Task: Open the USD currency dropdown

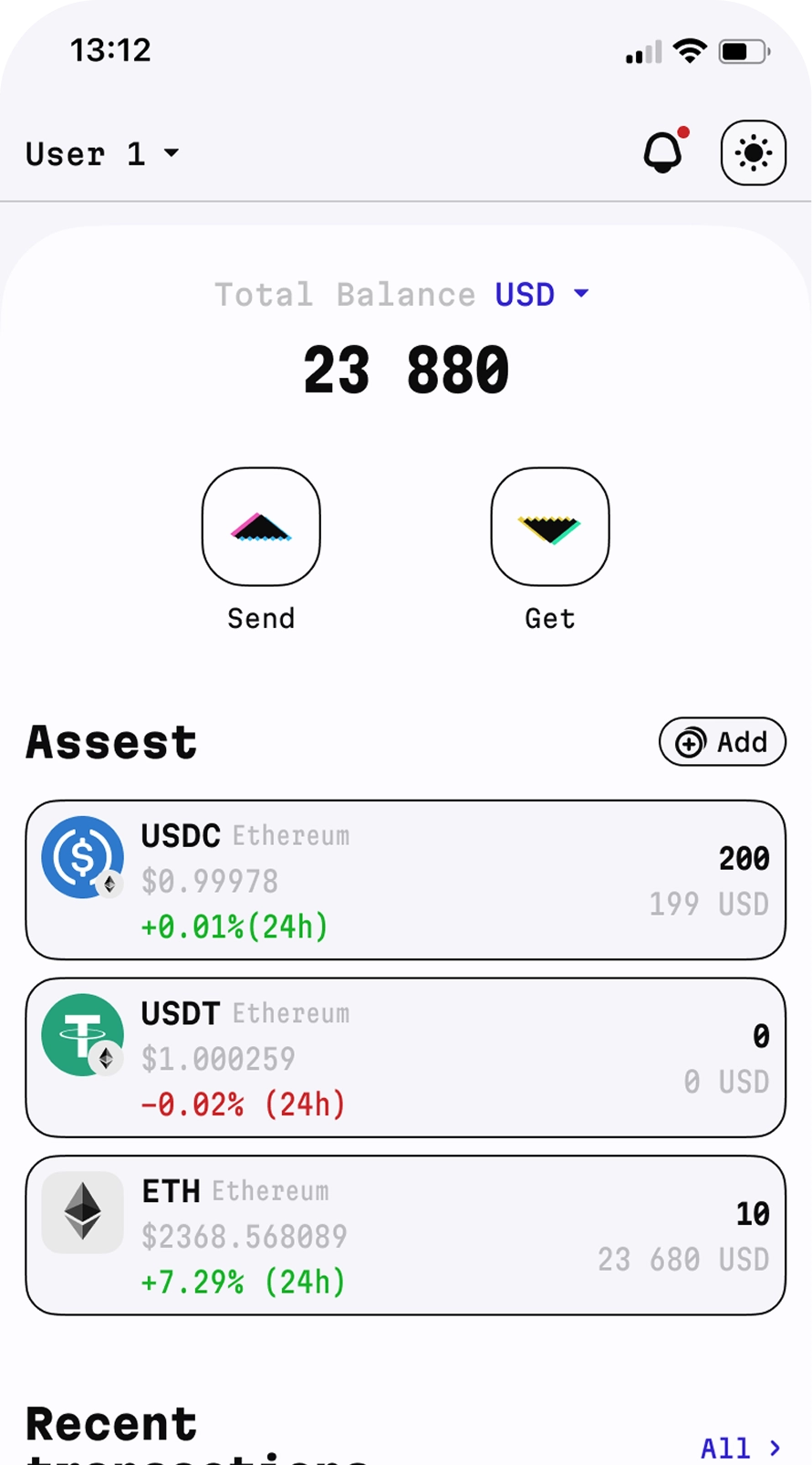Action: pos(541,294)
